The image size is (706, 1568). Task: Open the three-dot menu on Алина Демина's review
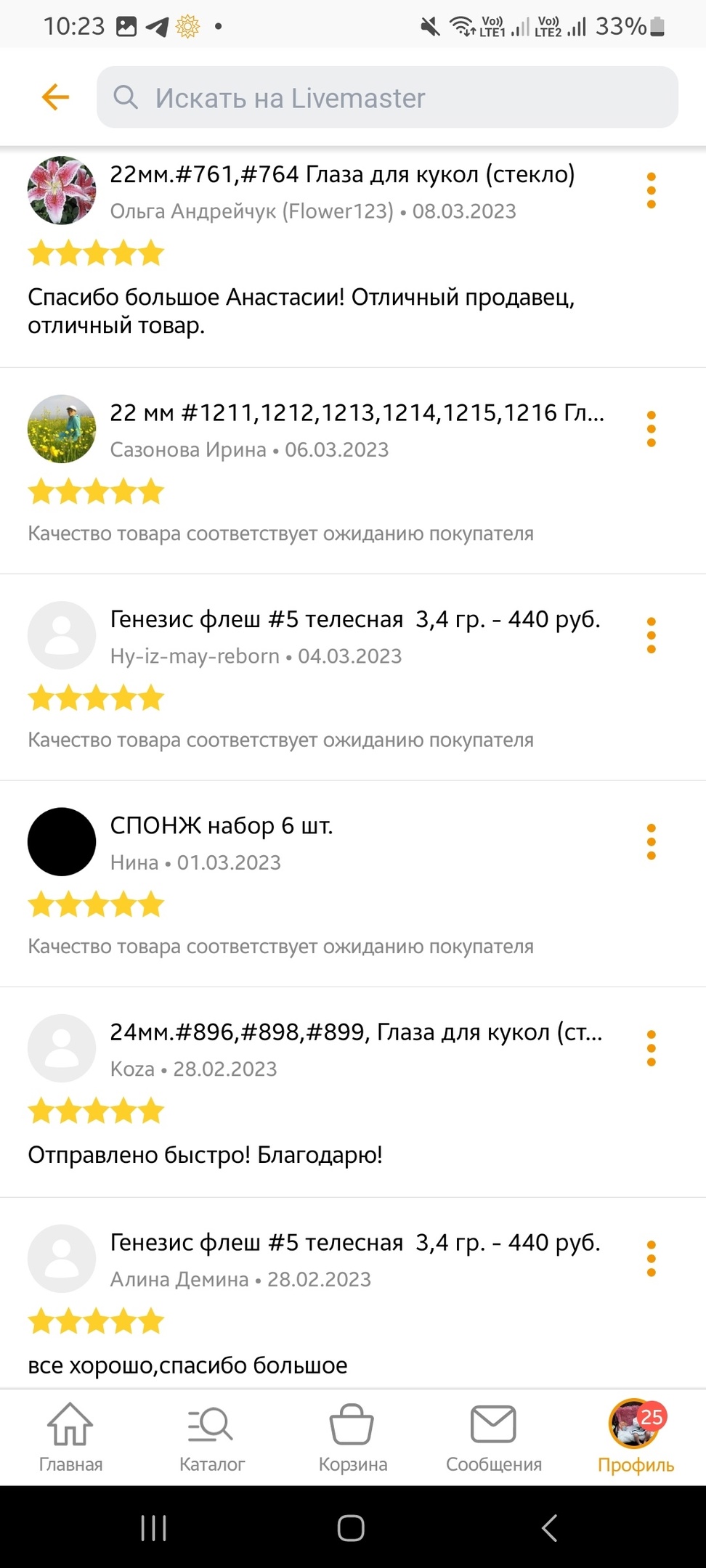pos(651,1259)
